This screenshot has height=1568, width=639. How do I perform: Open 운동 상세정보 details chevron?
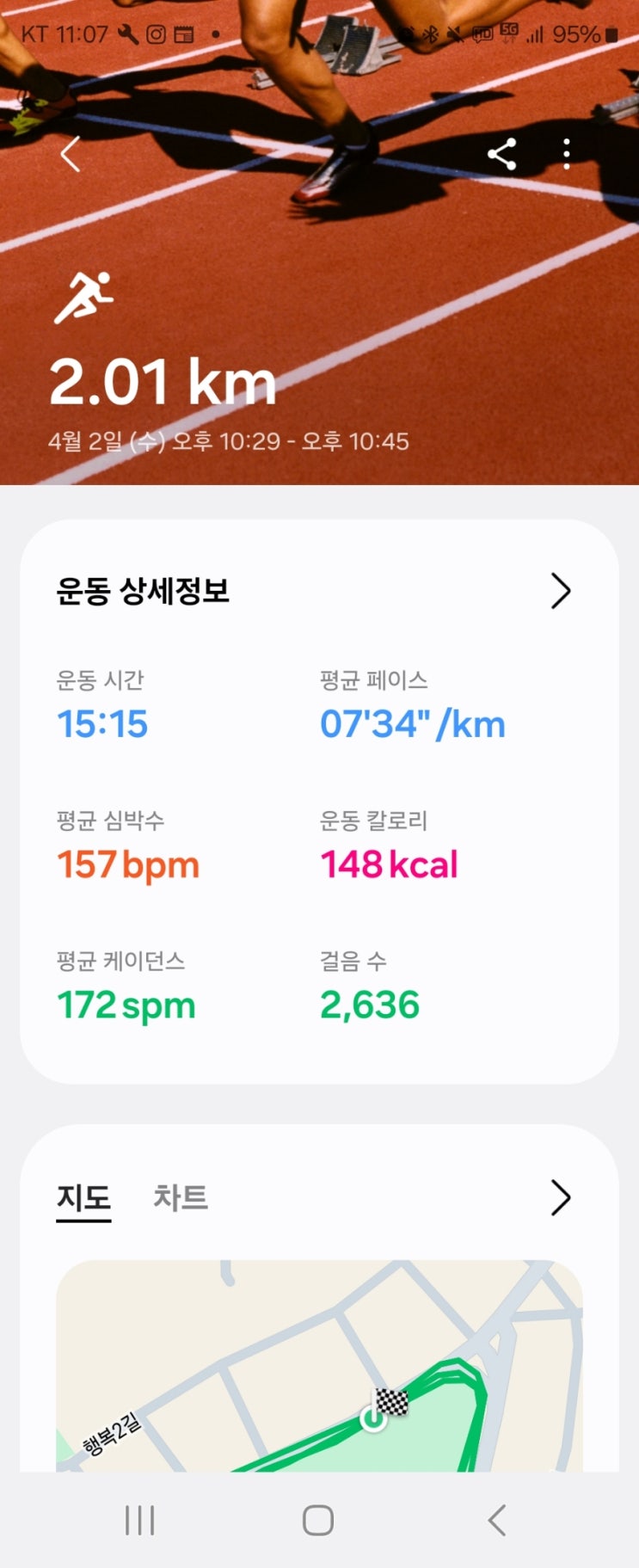coord(561,591)
